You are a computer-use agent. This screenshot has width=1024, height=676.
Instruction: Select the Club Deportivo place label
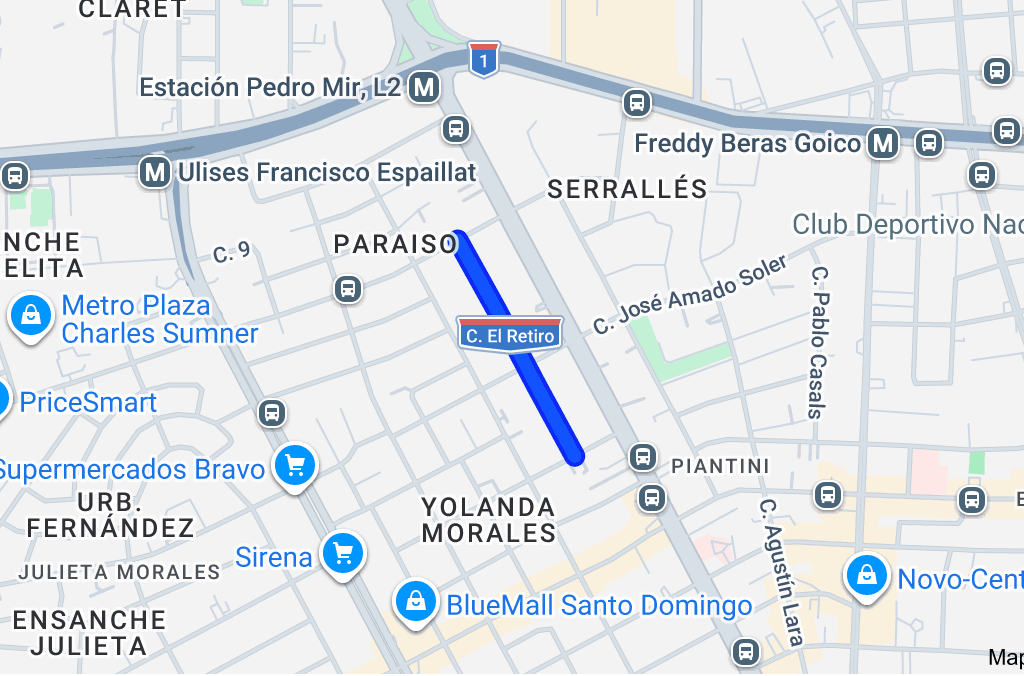[905, 224]
